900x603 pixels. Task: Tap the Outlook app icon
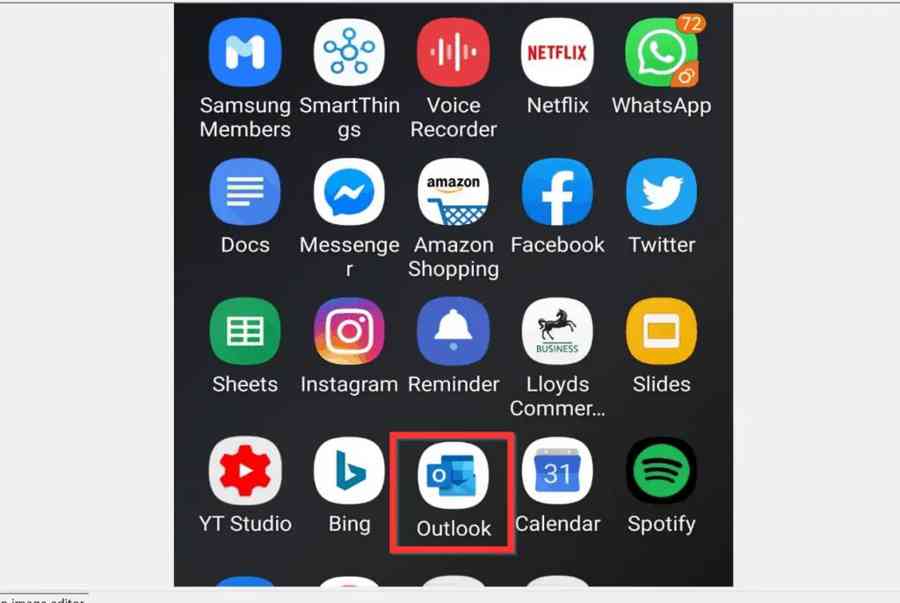[453, 476]
